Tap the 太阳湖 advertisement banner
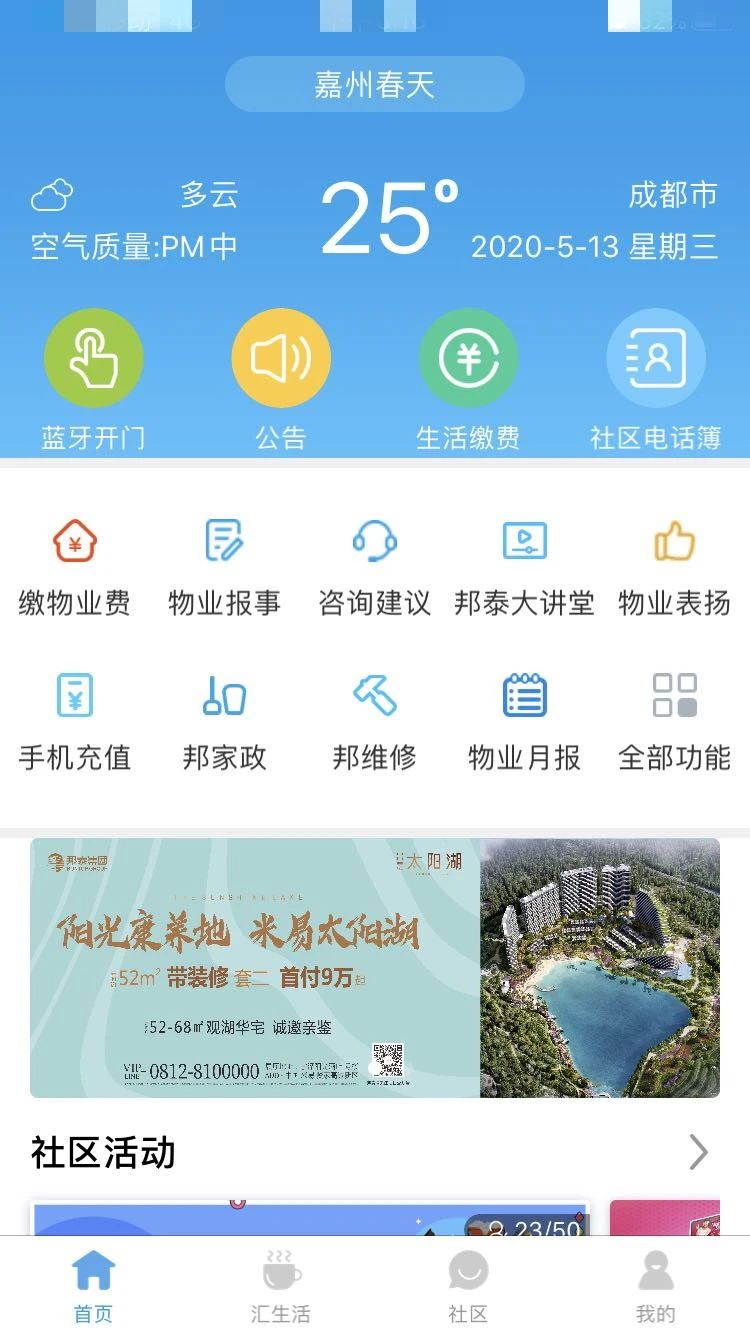This screenshot has width=750, height=1334. 375,968
